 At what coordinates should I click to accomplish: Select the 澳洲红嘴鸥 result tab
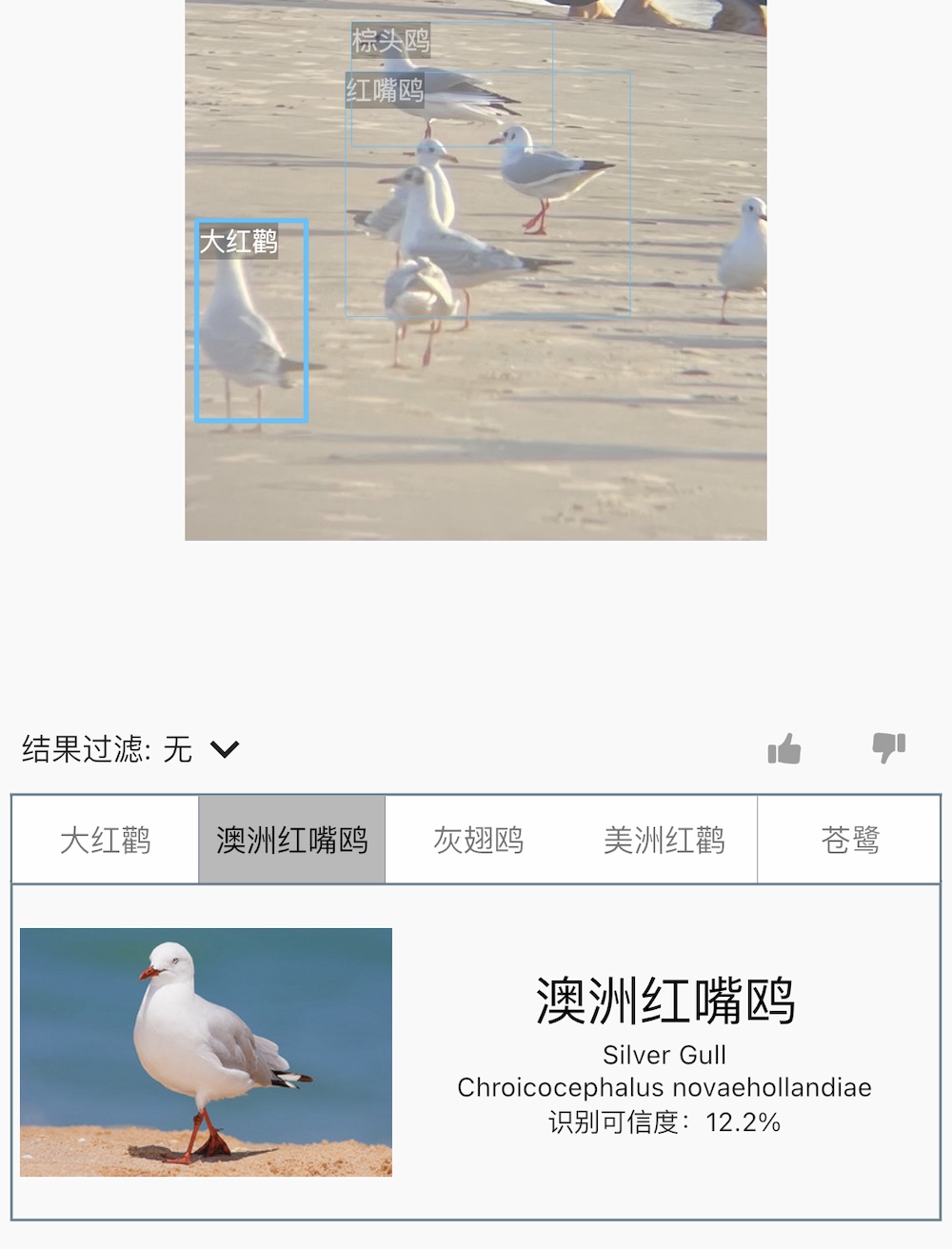pos(291,840)
